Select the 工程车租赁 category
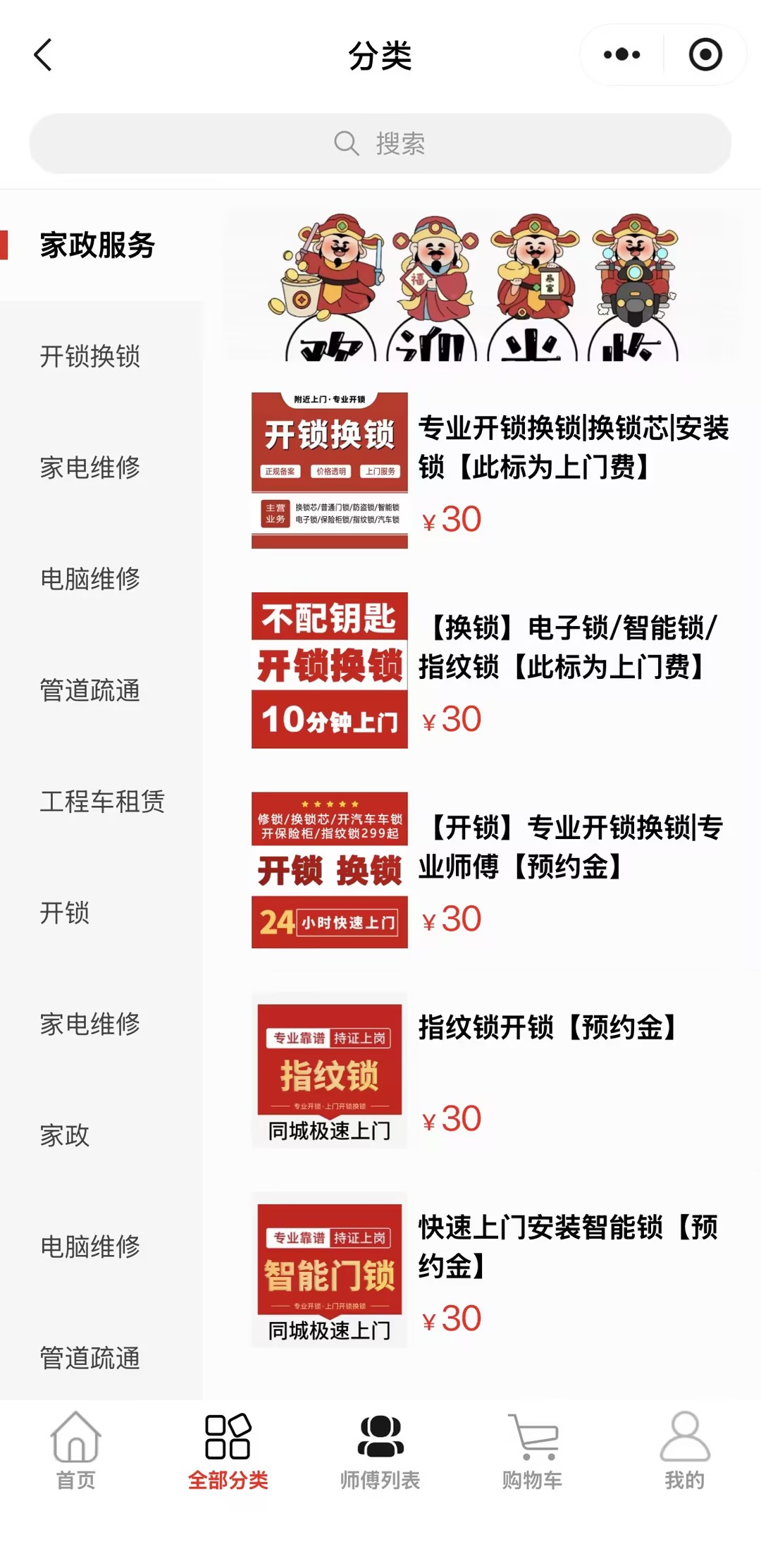 click(102, 802)
